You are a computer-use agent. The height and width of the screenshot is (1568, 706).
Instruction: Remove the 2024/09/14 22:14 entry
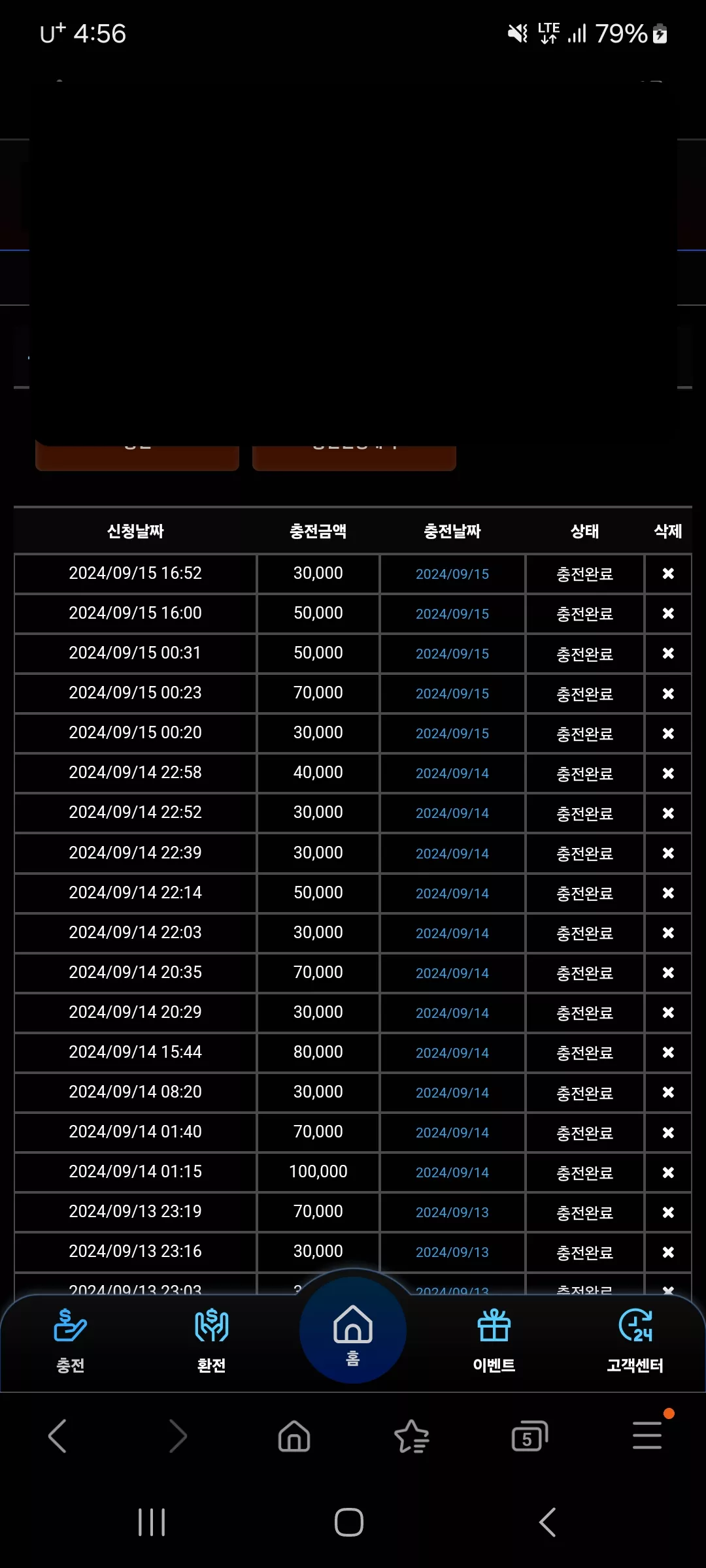668,892
